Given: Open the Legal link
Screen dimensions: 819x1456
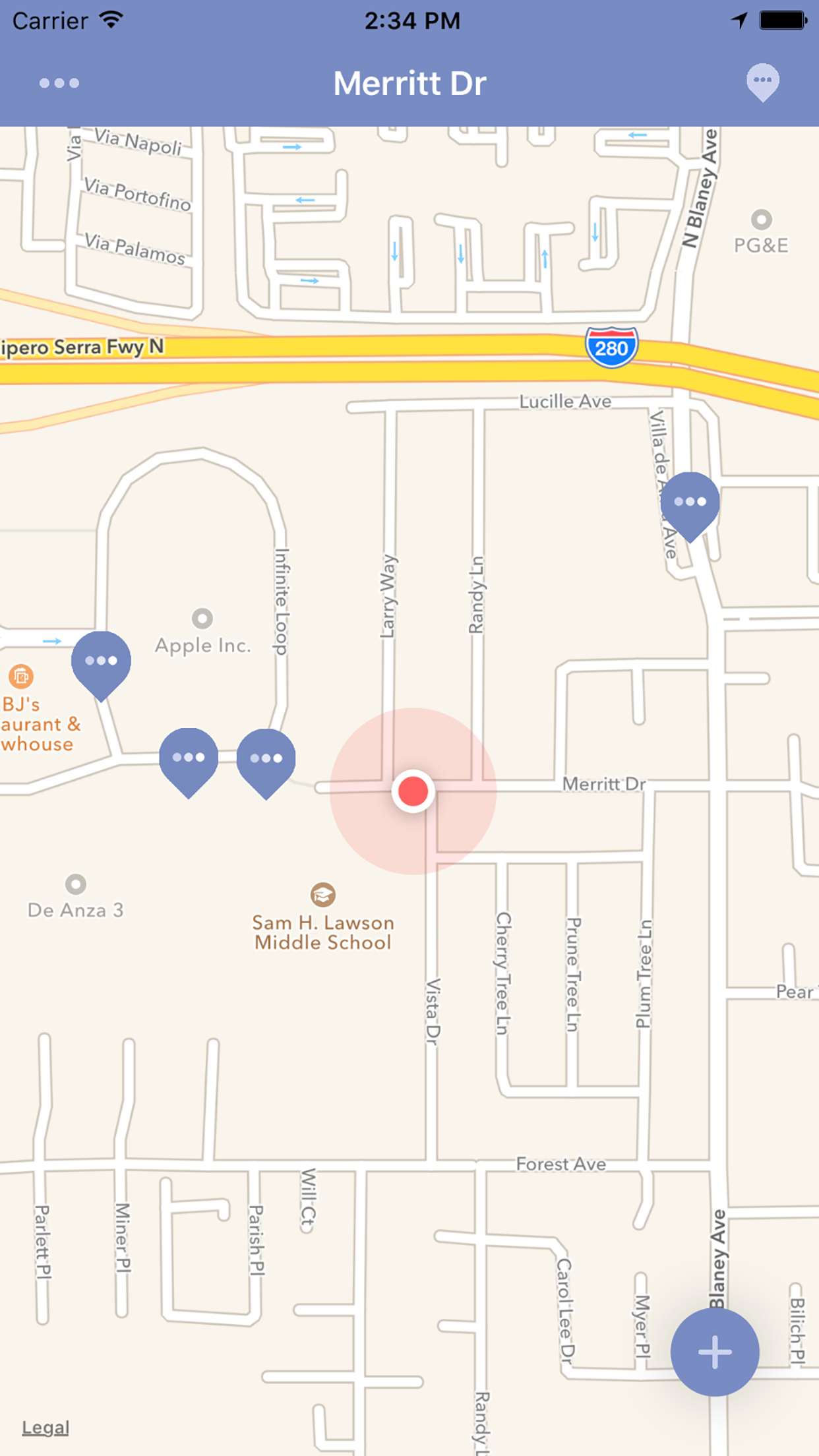Looking at the screenshot, I should (45, 1428).
